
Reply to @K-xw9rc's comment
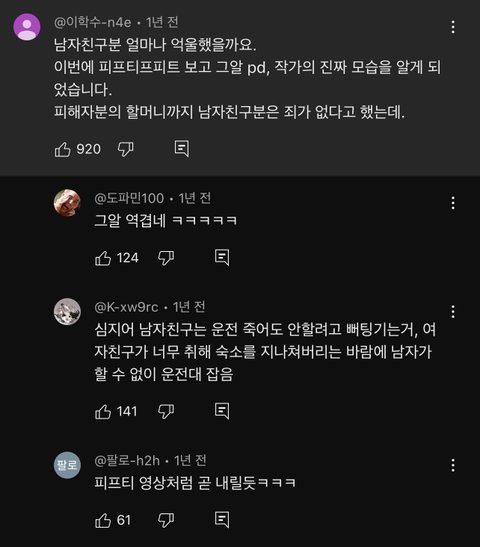(222, 411)
